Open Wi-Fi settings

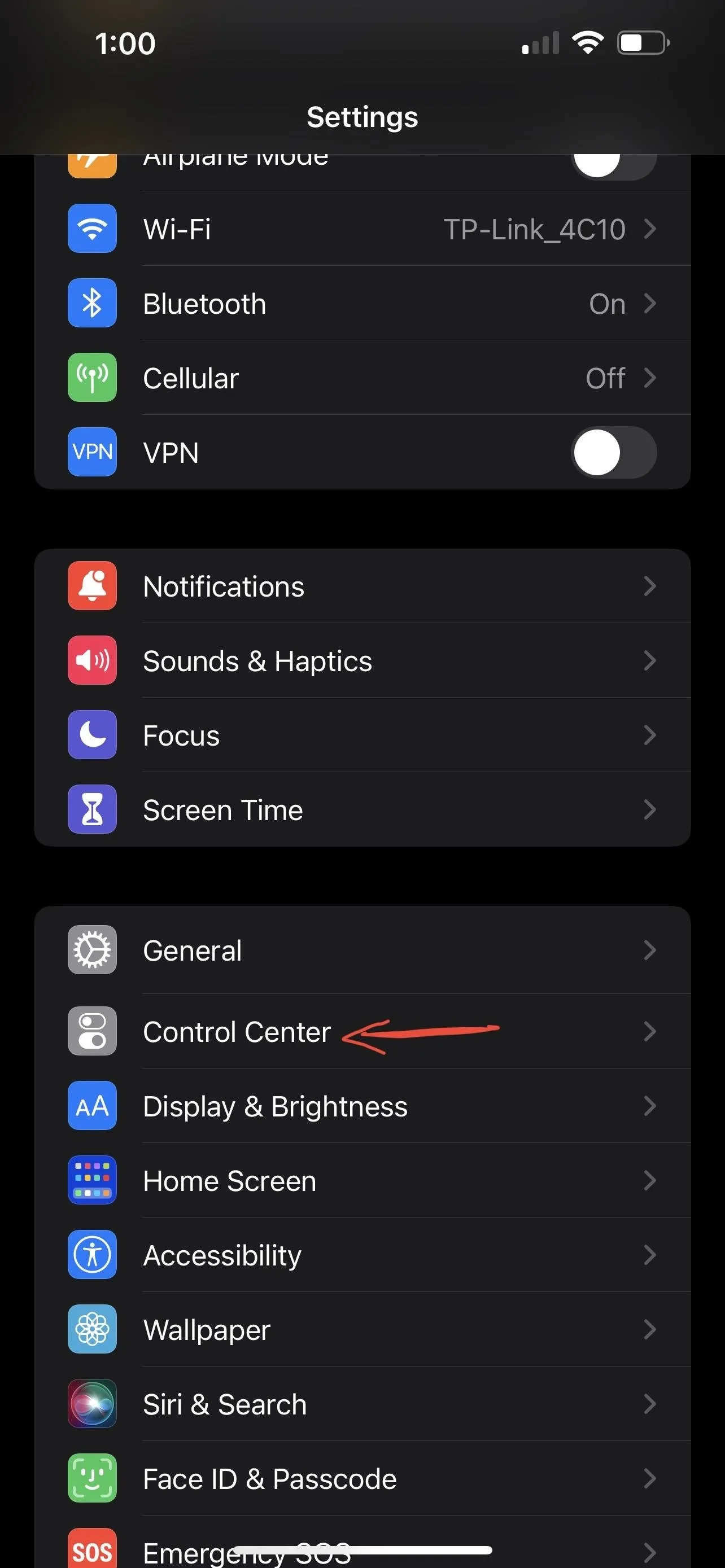362,229
